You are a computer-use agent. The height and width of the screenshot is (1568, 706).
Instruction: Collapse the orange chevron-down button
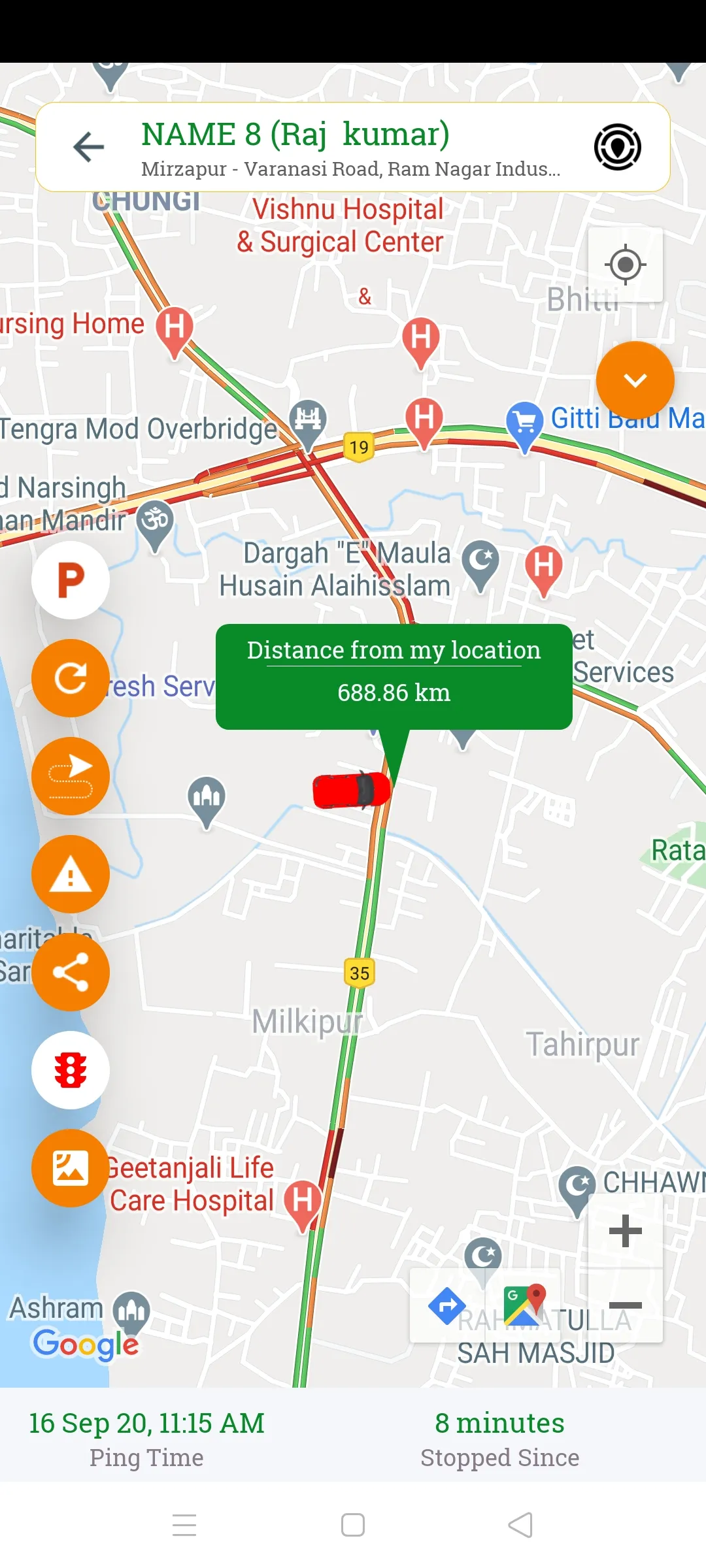coord(635,380)
